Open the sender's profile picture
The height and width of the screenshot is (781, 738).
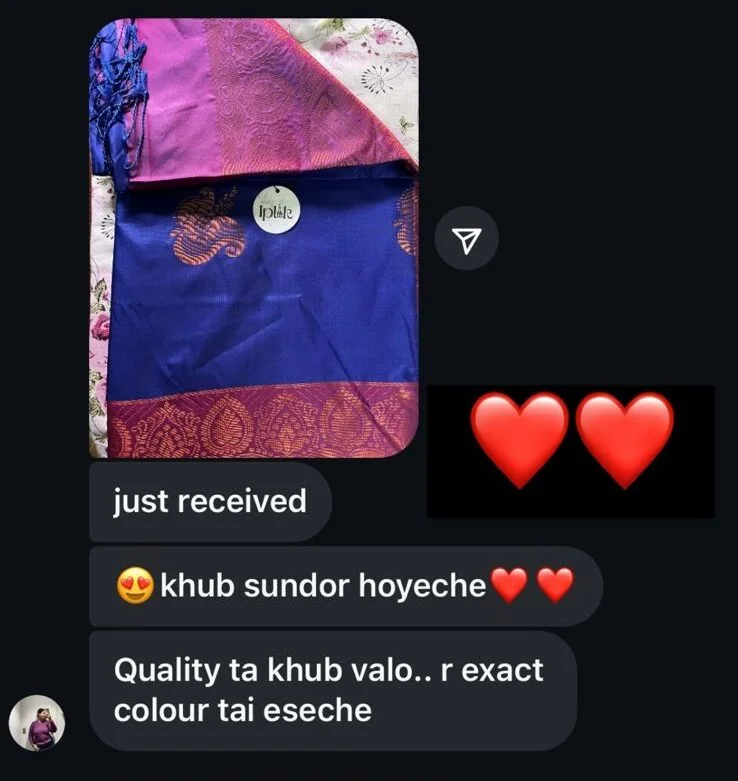pos(37,724)
